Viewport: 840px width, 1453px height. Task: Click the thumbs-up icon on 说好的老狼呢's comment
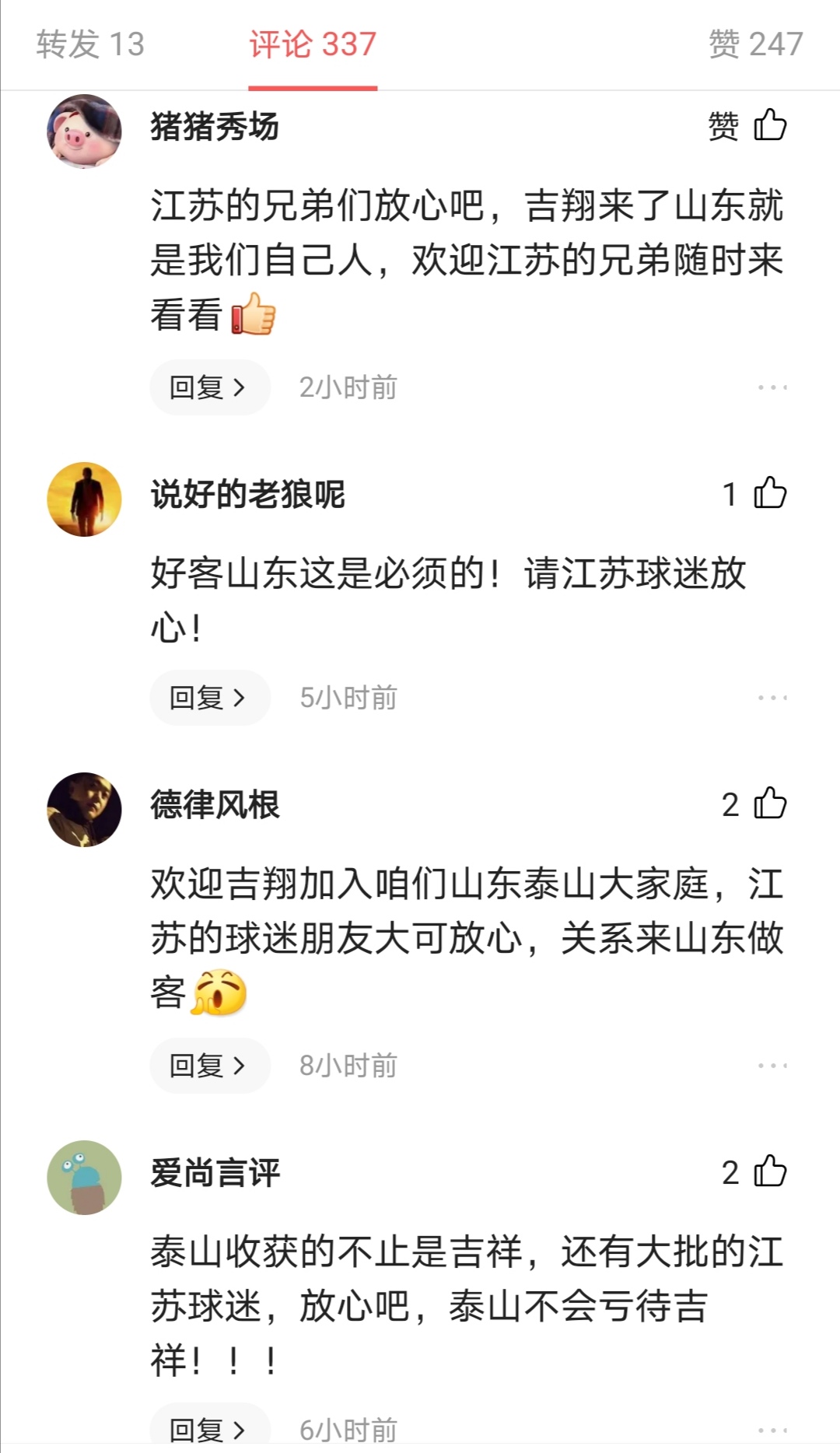click(770, 495)
